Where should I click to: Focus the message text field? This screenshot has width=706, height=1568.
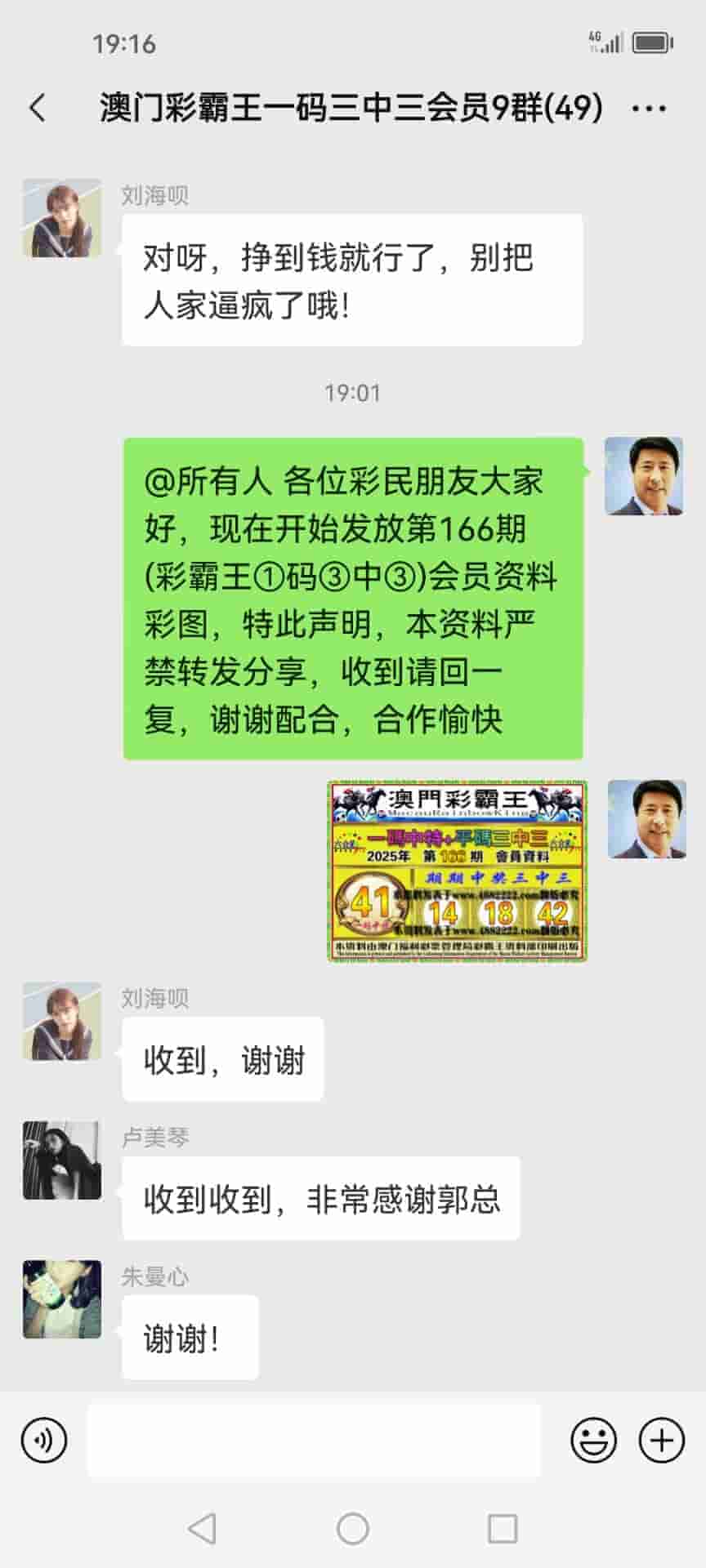click(x=314, y=1441)
